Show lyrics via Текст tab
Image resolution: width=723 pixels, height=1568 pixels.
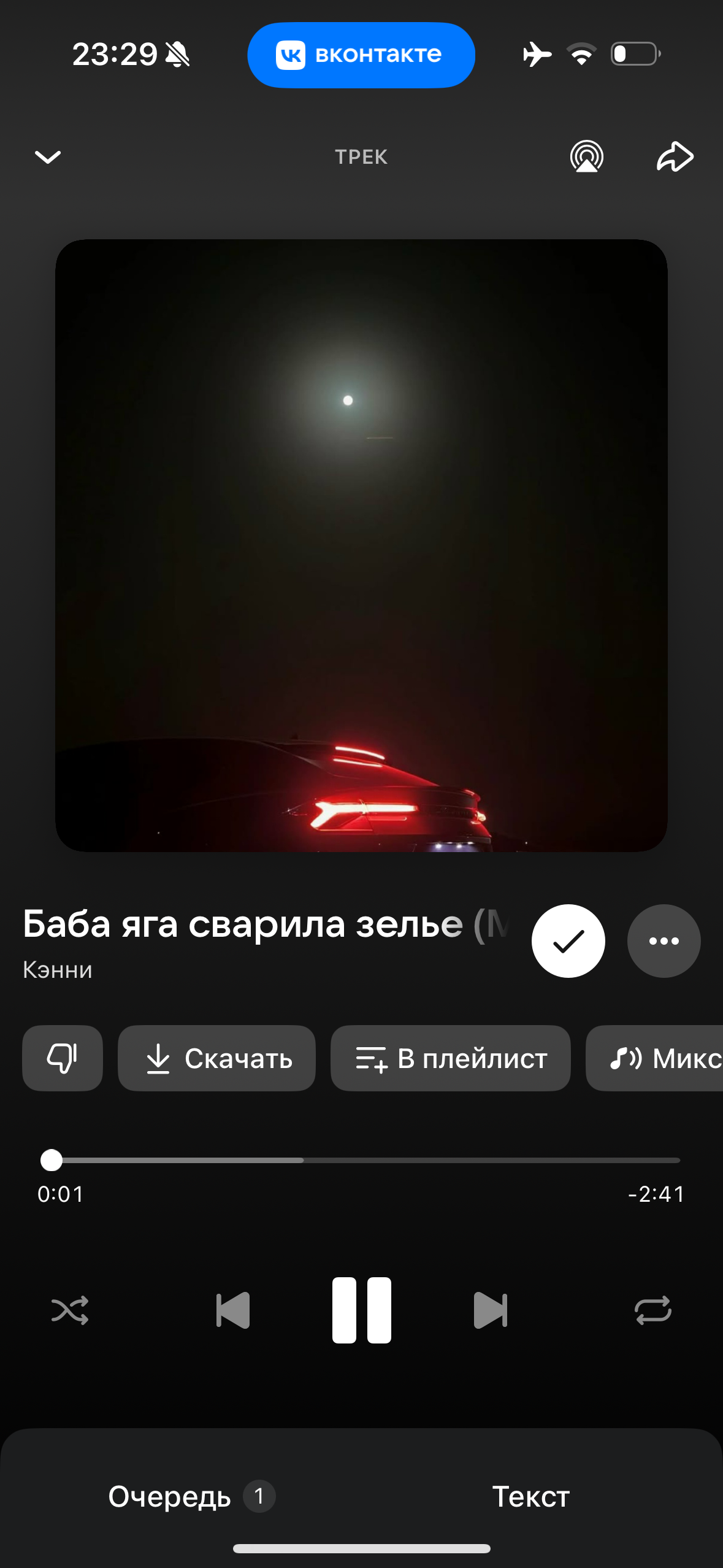[531, 1497]
